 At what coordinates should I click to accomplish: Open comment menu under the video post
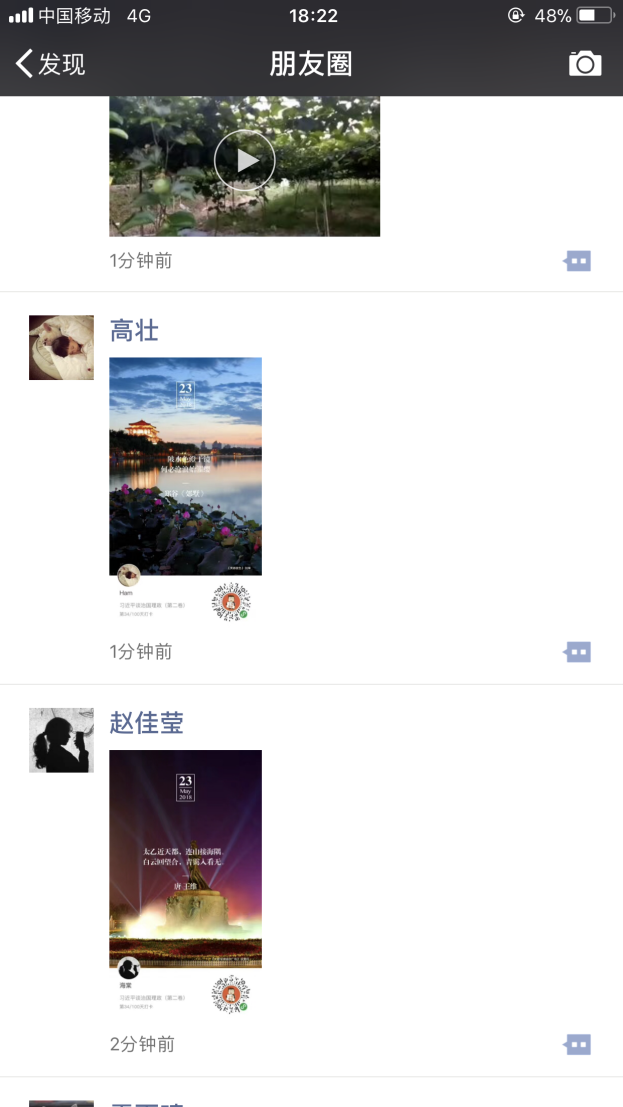coord(578,261)
